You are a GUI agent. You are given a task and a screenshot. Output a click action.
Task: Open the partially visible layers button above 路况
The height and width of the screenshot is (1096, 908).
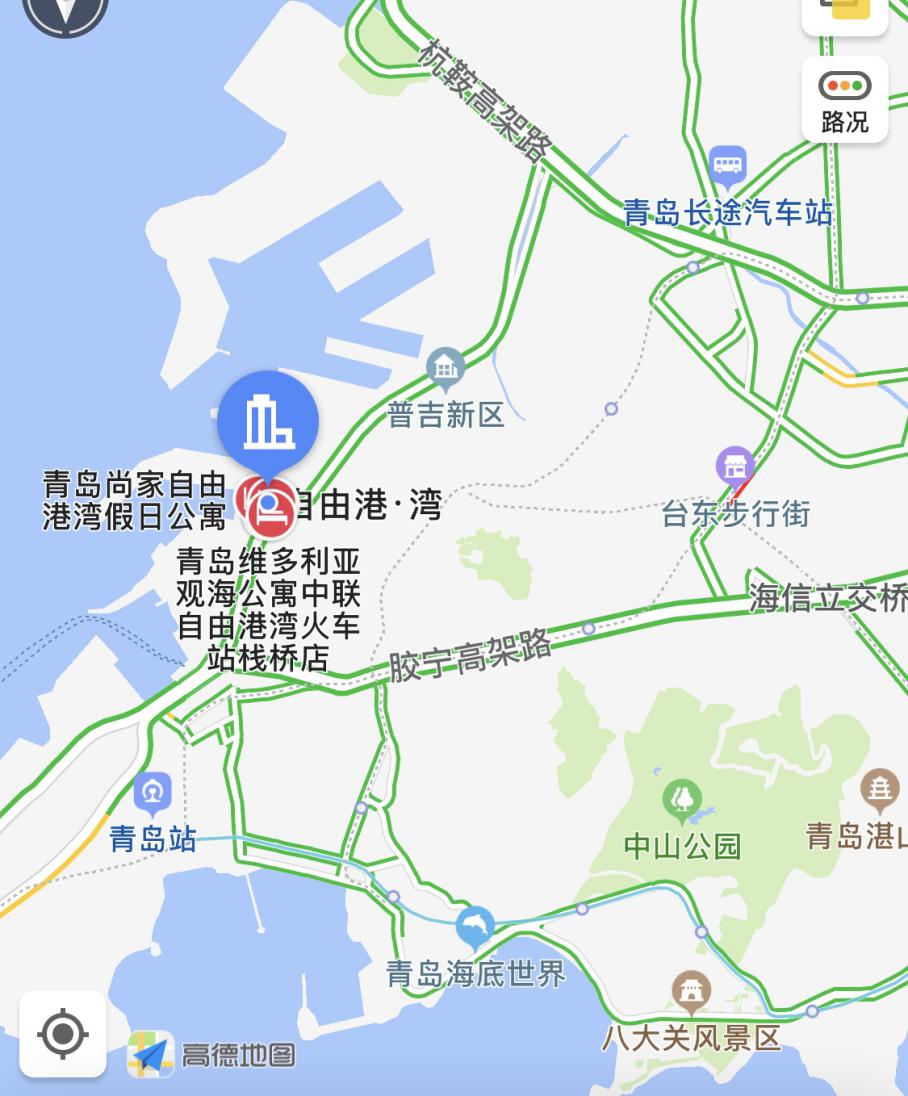(845, 12)
